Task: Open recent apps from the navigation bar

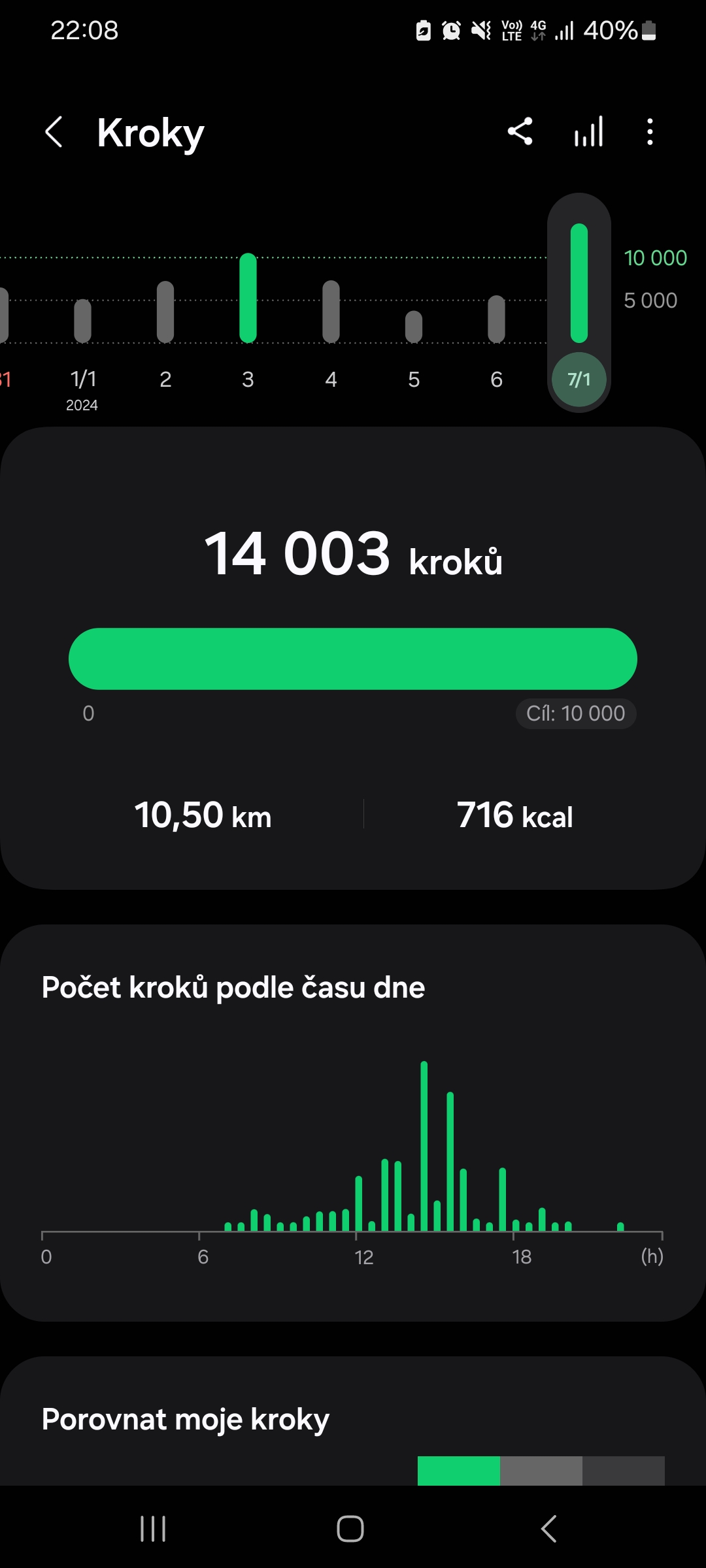Action: pos(153,1528)
